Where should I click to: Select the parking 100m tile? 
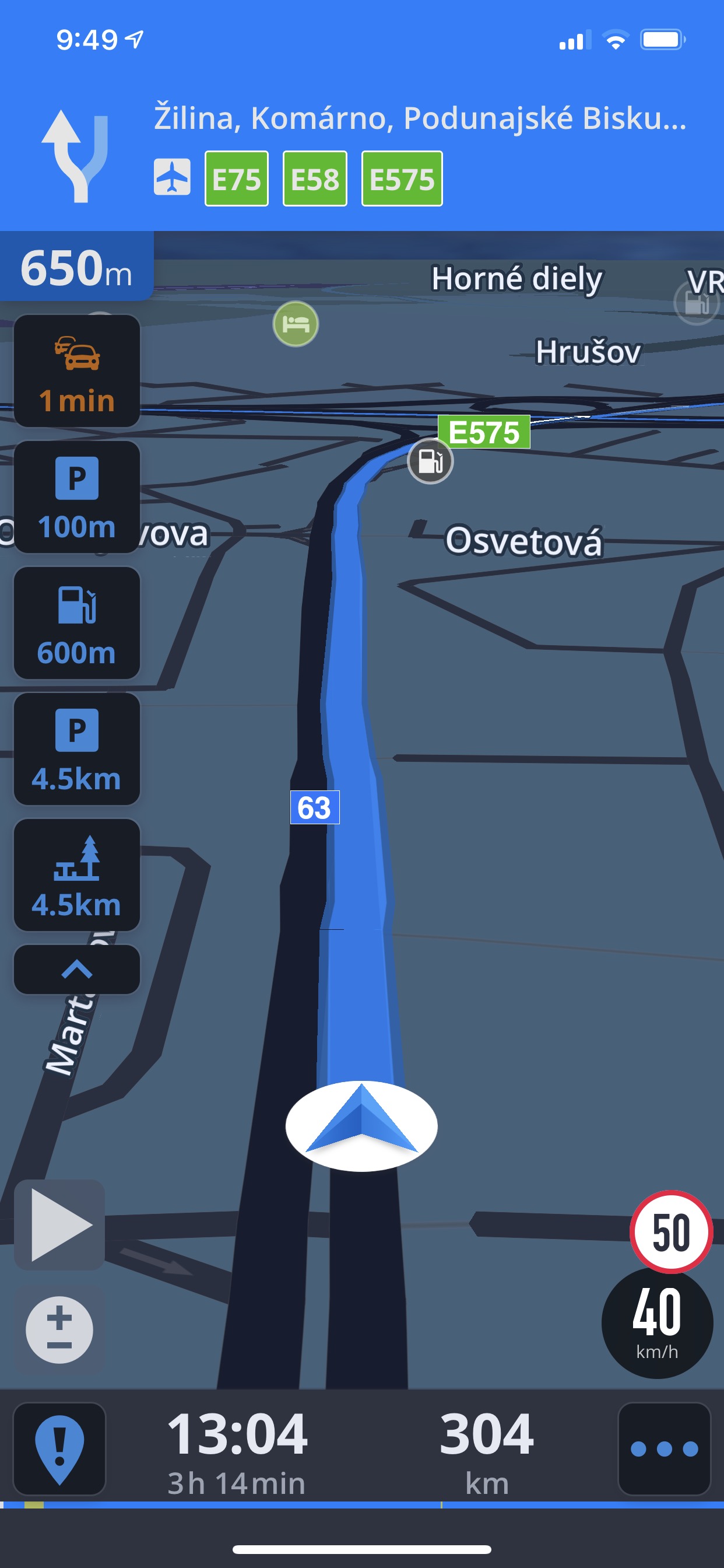[x=77, y=496]
